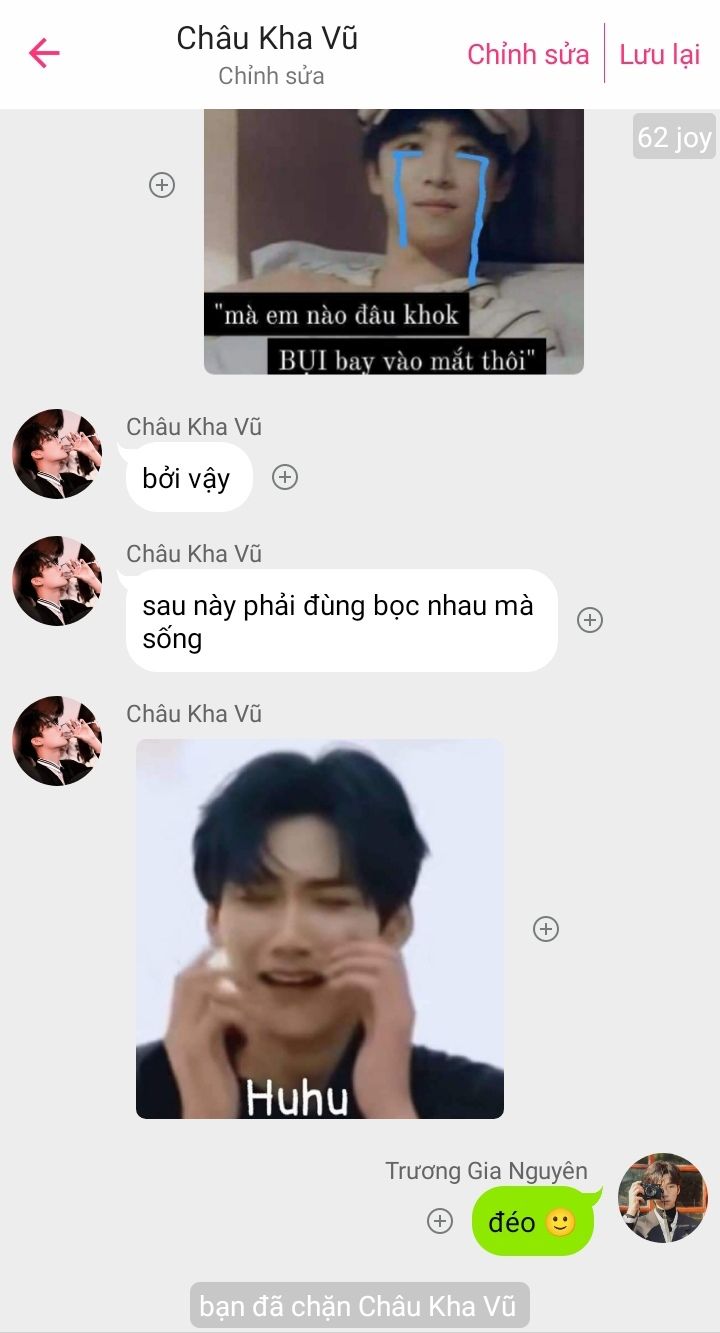
Task: Go back using the pink arrow
Action: [x=44, y=53]
